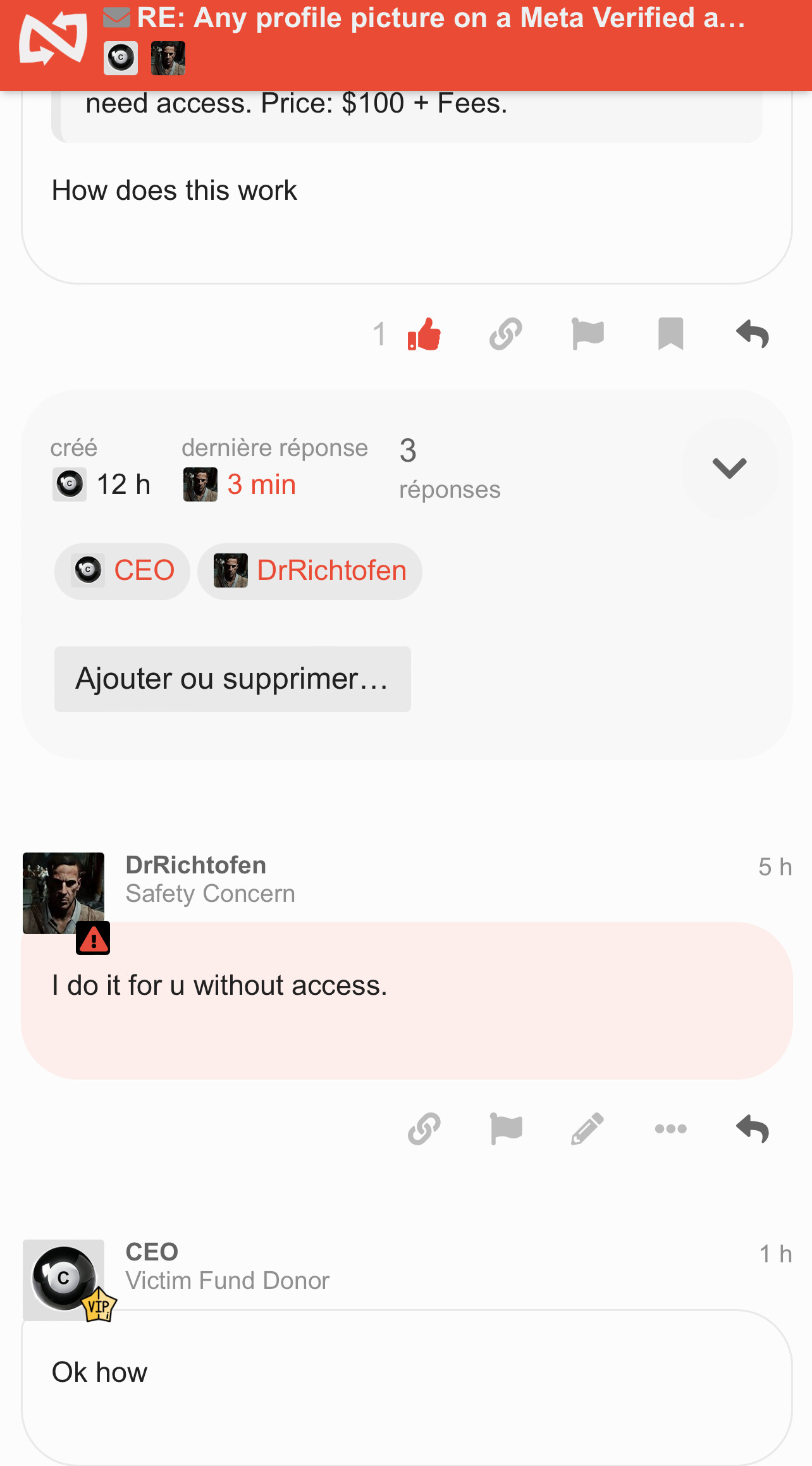Edit DrRichtofen's post with the pencil
Viewport: 812px width, 1466px height.
587,1129
